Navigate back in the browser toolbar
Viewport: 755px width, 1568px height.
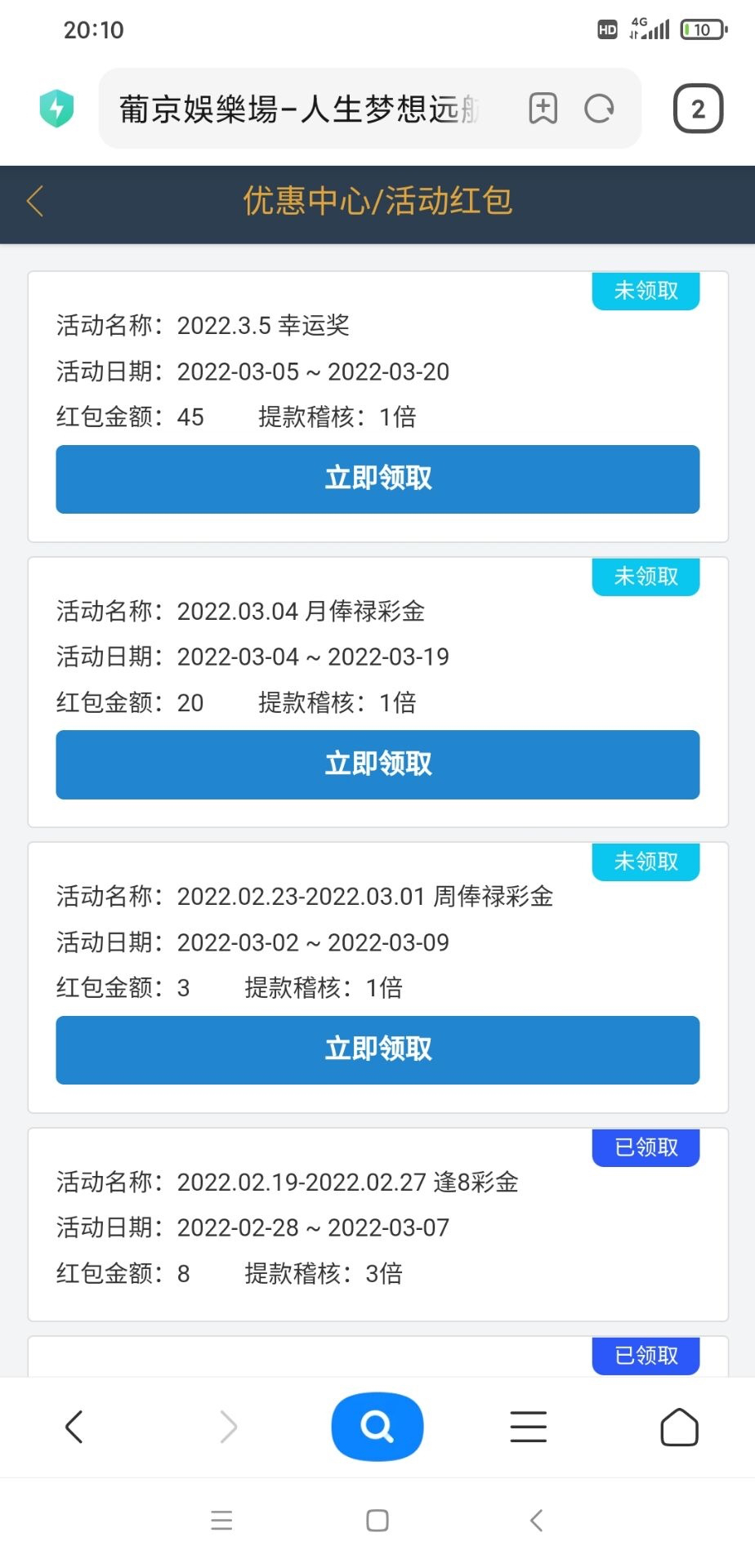74,1427
